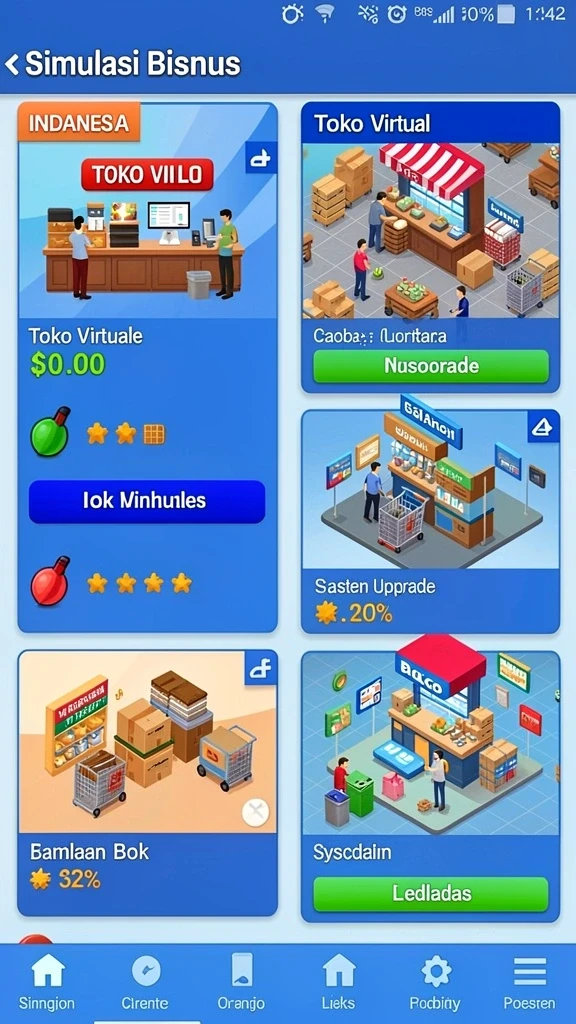Screen dimensions: 576x1024
Task: Go back from Simulasi Bisnus
Action: 12,64
